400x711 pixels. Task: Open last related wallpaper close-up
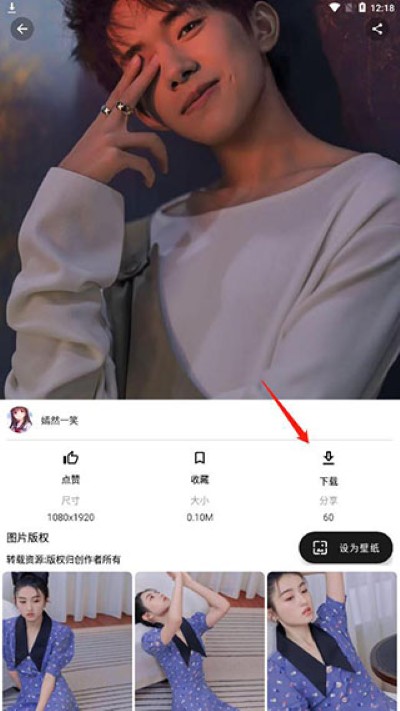pos(332,641)
